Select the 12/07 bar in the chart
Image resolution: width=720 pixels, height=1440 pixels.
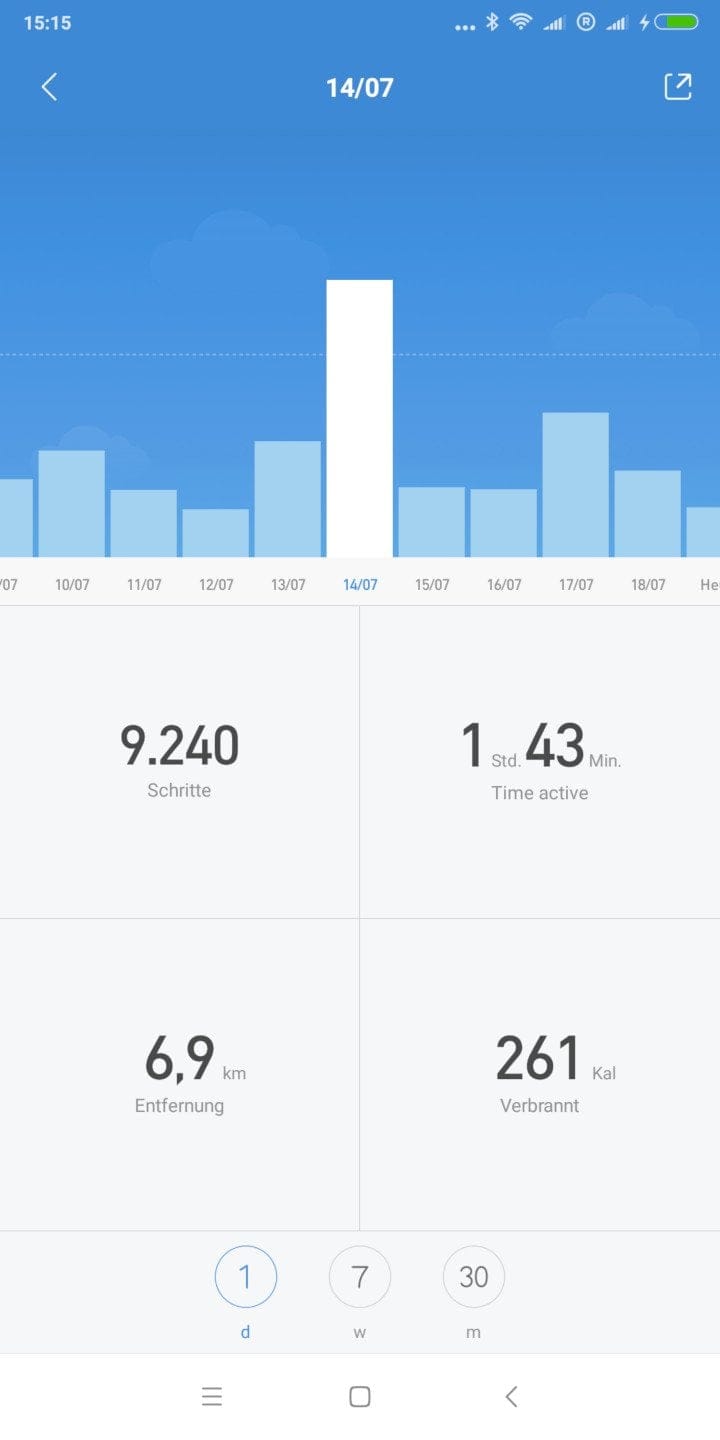coord(216,533)
